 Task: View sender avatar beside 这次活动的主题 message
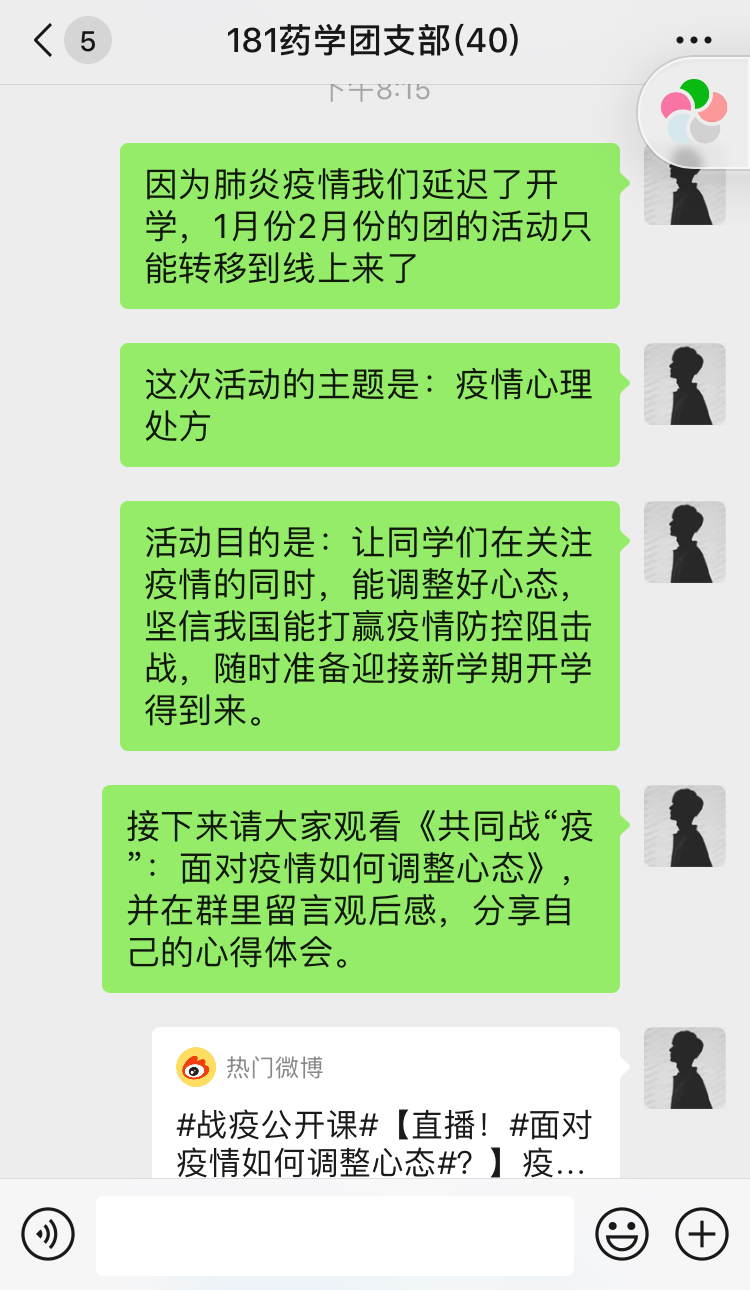coord(685,384)
